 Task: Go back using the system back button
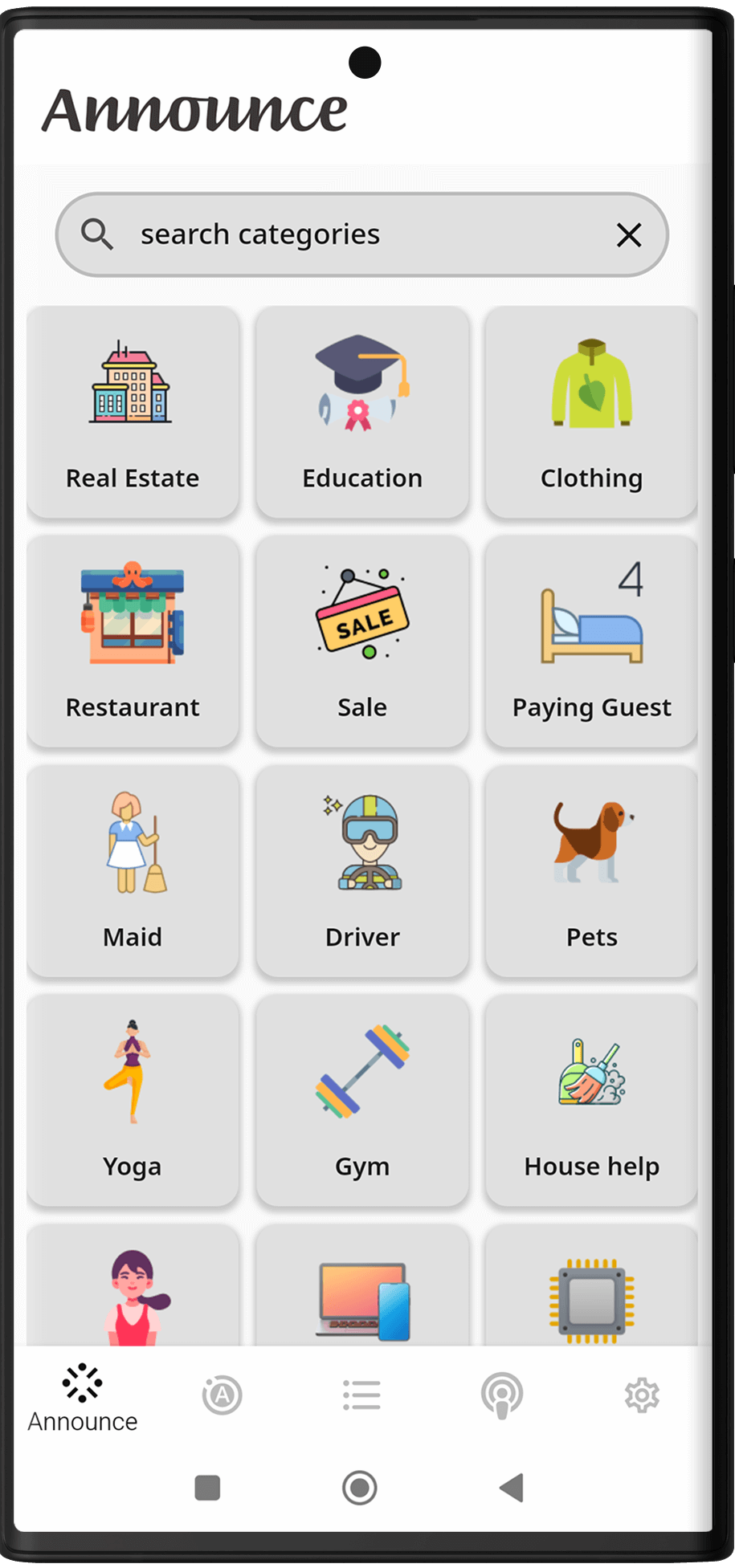pyautogui.click(x=512, y=1488)
